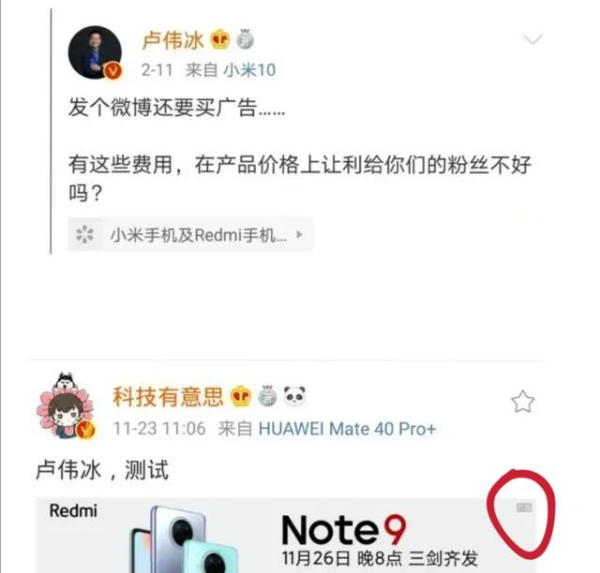
Task: View 科技有意思's profile avatar
Action: point(66,411)
